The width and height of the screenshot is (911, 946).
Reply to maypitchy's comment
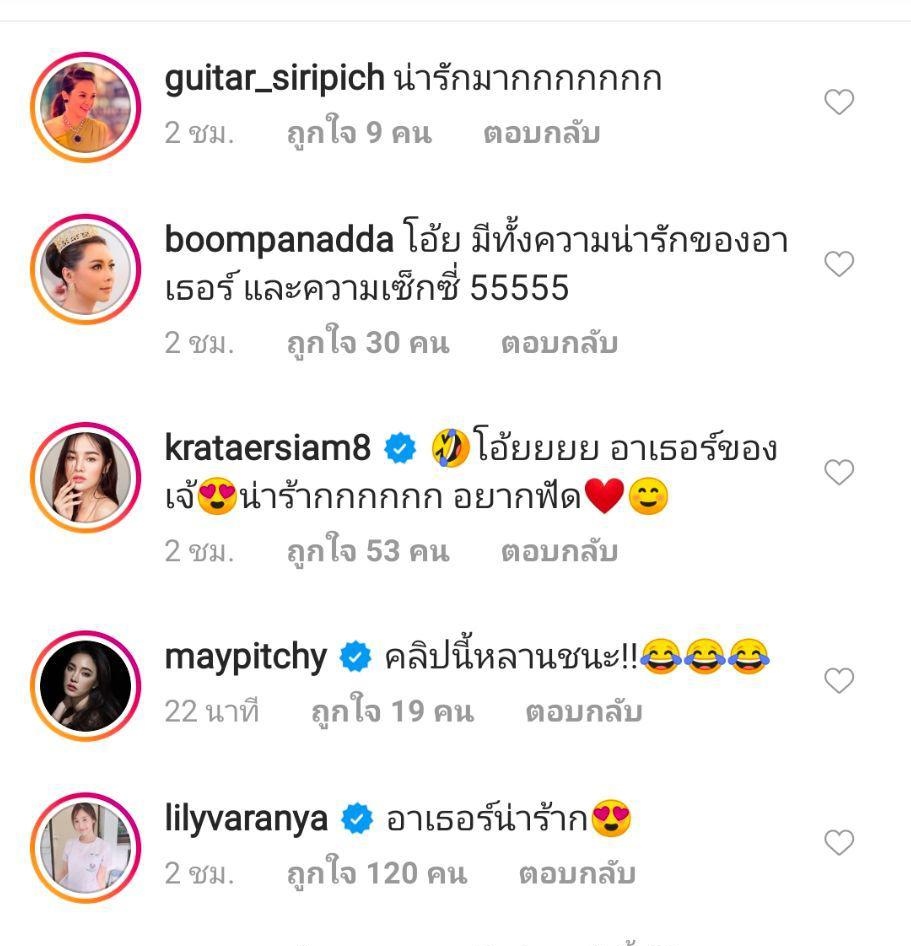[583, 711]
